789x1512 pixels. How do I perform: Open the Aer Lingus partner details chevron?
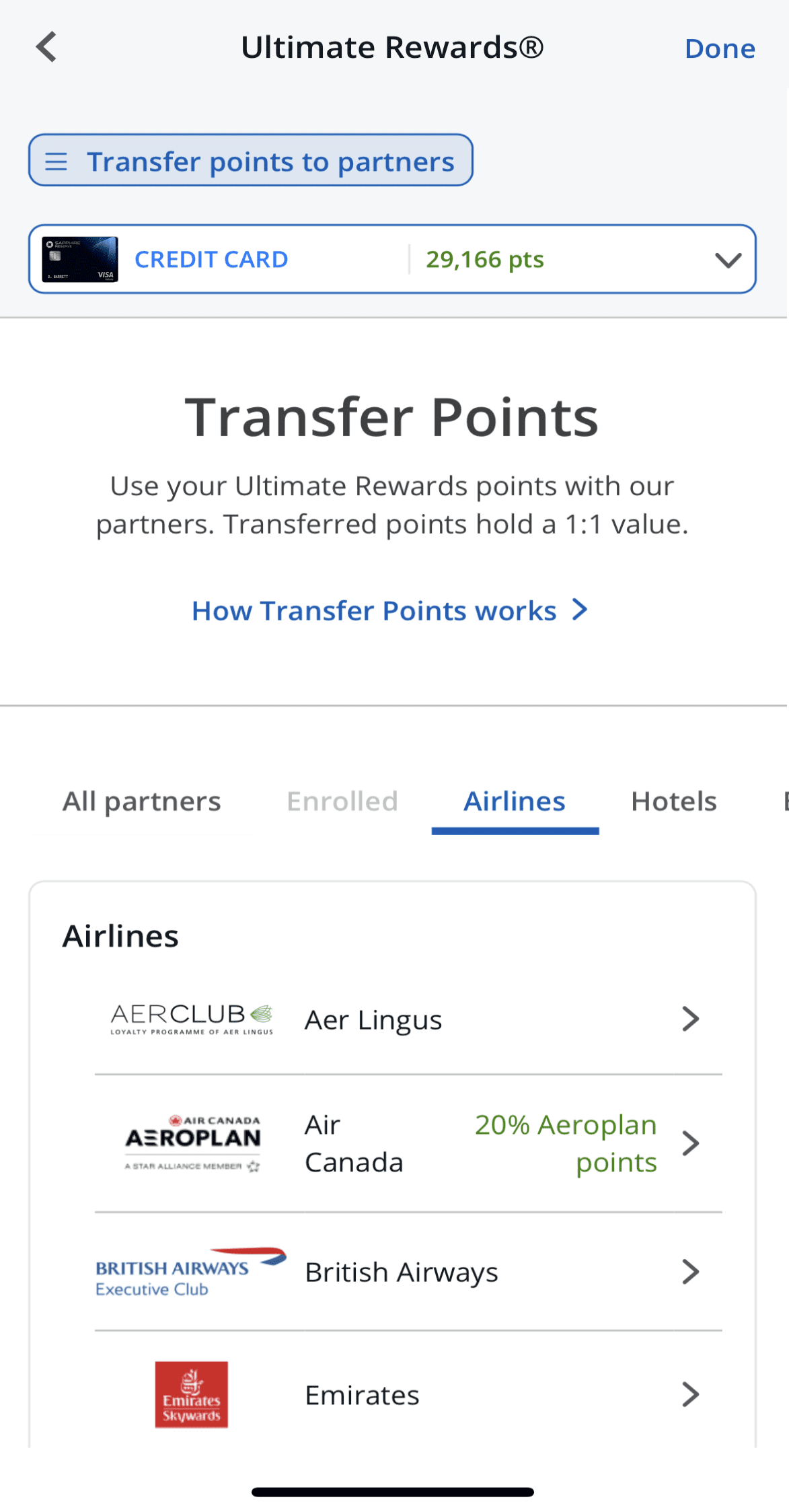(x=691, y=1018)
